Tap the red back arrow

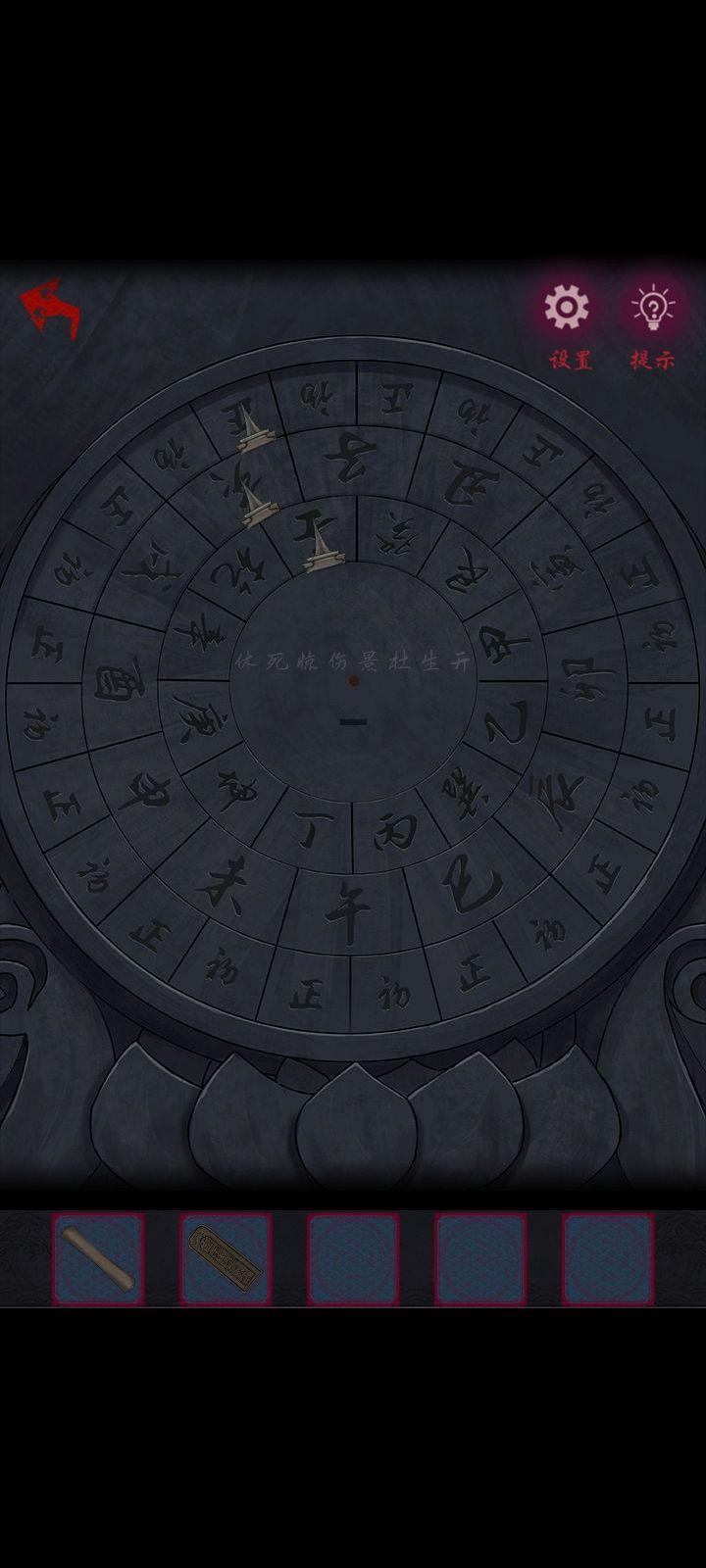coord(49,308)
